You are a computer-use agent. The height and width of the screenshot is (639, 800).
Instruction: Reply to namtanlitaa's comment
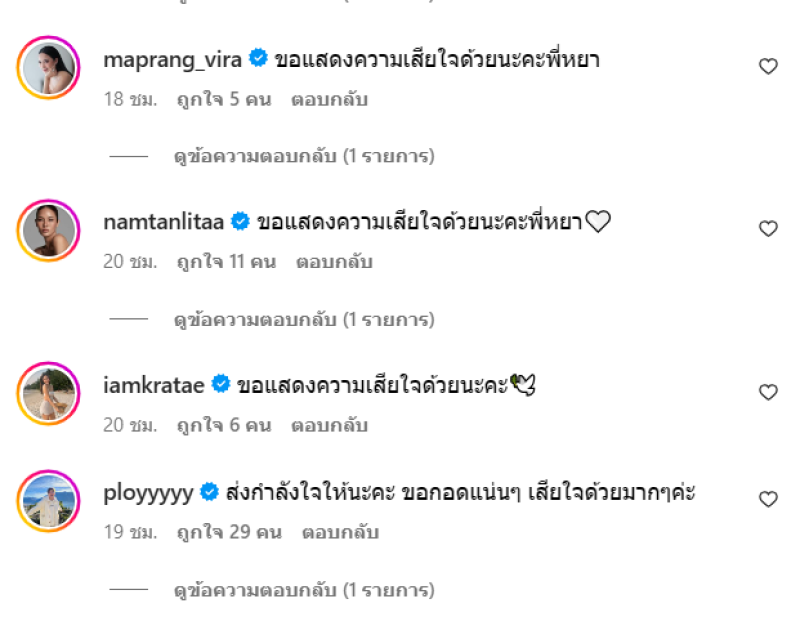coord(334,262)
